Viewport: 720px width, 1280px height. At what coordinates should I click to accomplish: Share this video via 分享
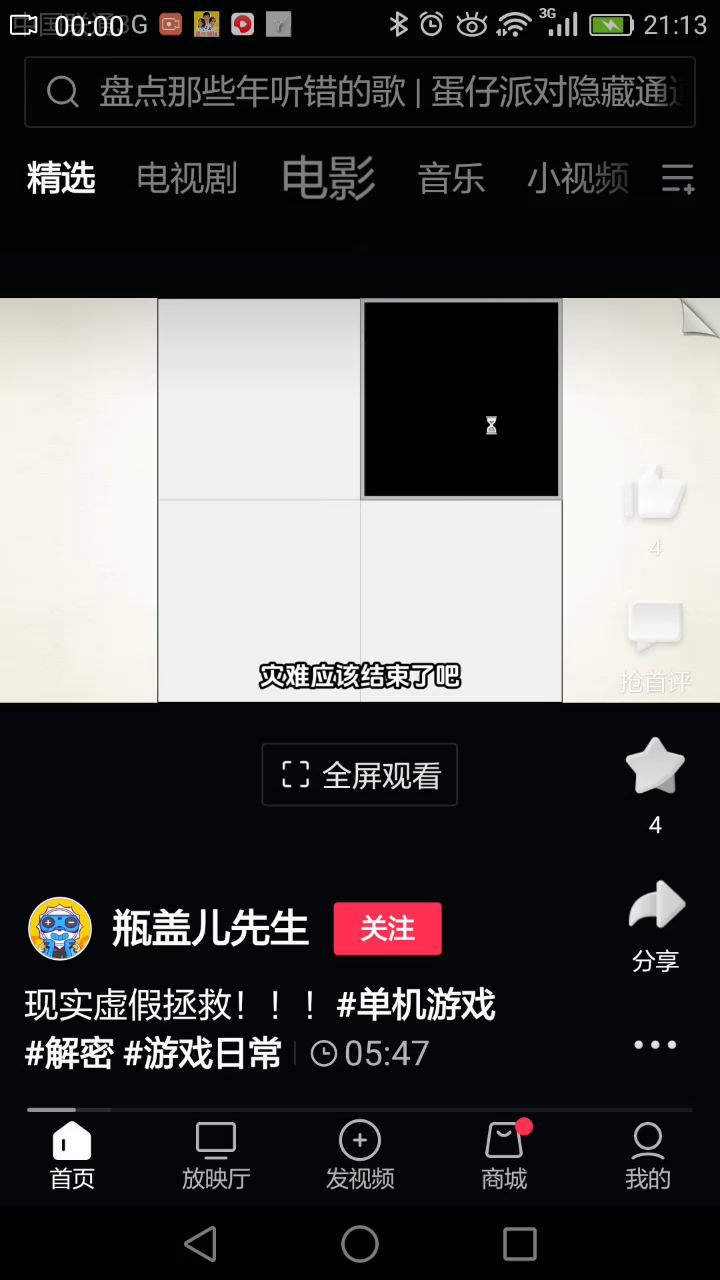tap(656, 925)
